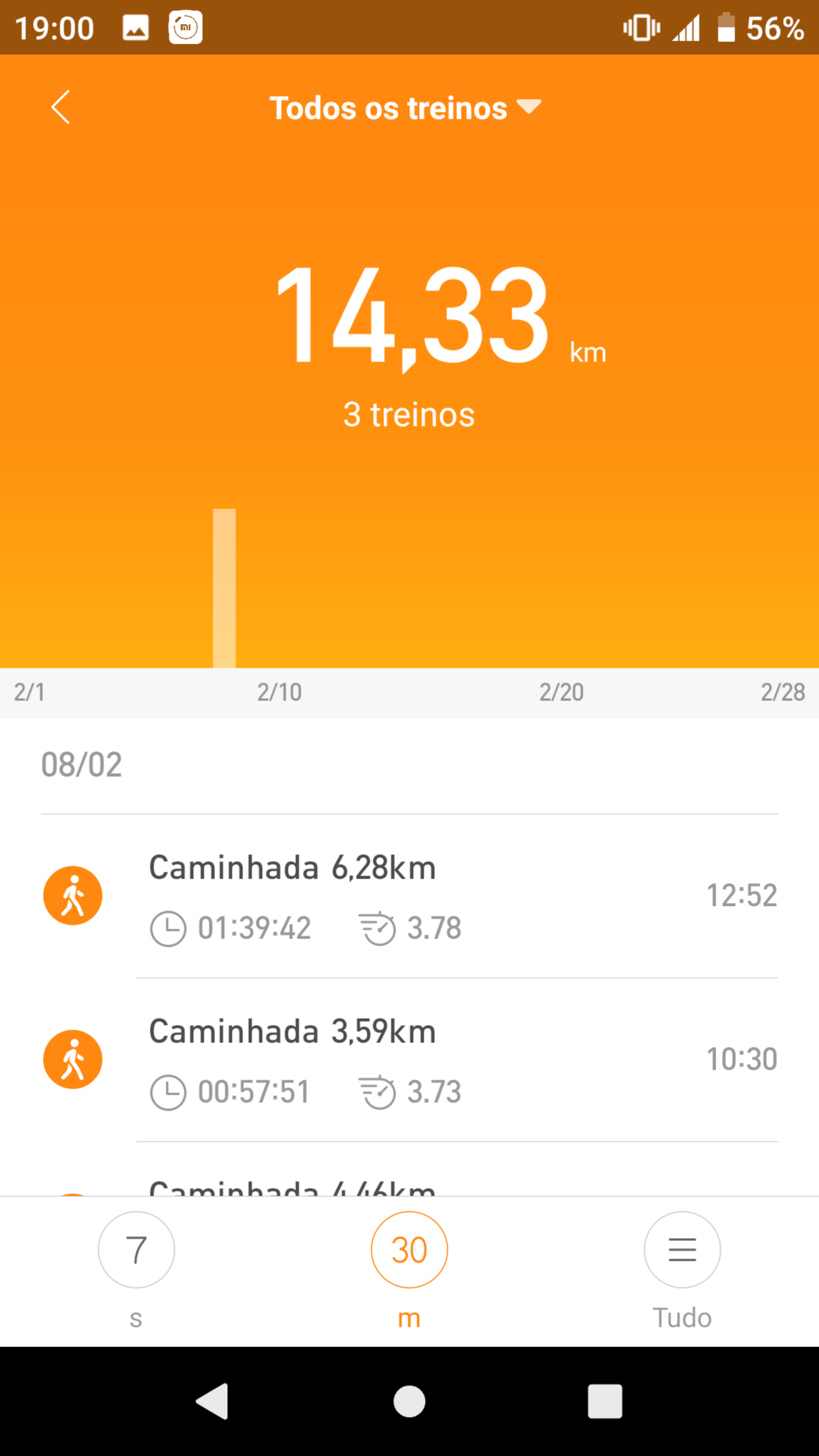The height and width of the screenshot is (1456, 819).
Task: Show all workouts with Tudo
Action: [x=682, y=1250]
